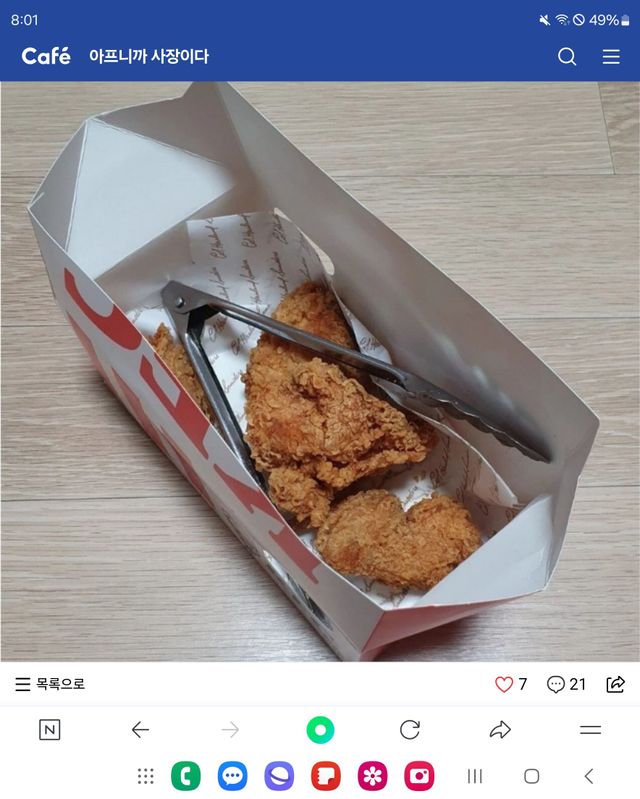Open the cafe hamburger menu
Viewport: 640px width, 799px height.
coord(611,57)
